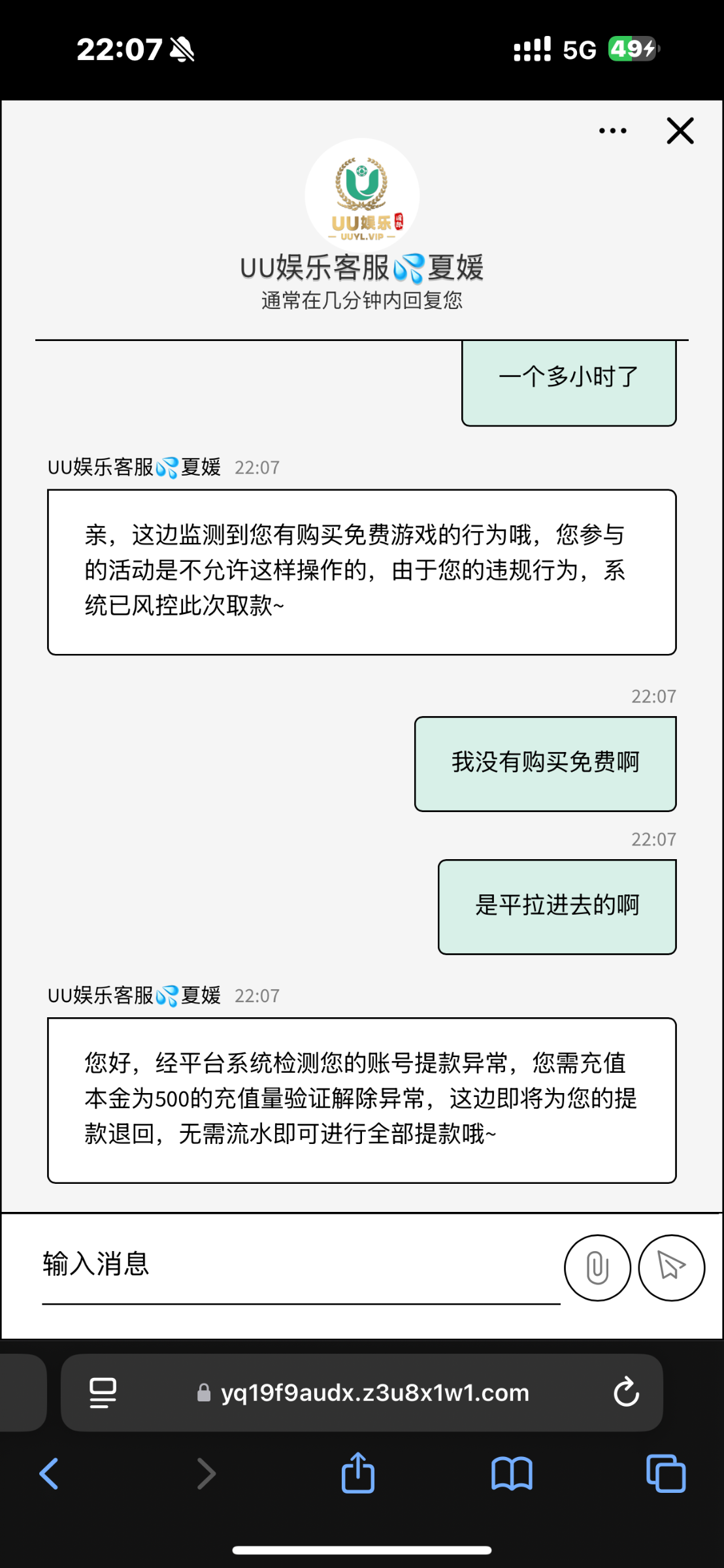The height and width of the screenshot is (1568, 724).
Task: Share this page via the share button
Action: 358,1473
